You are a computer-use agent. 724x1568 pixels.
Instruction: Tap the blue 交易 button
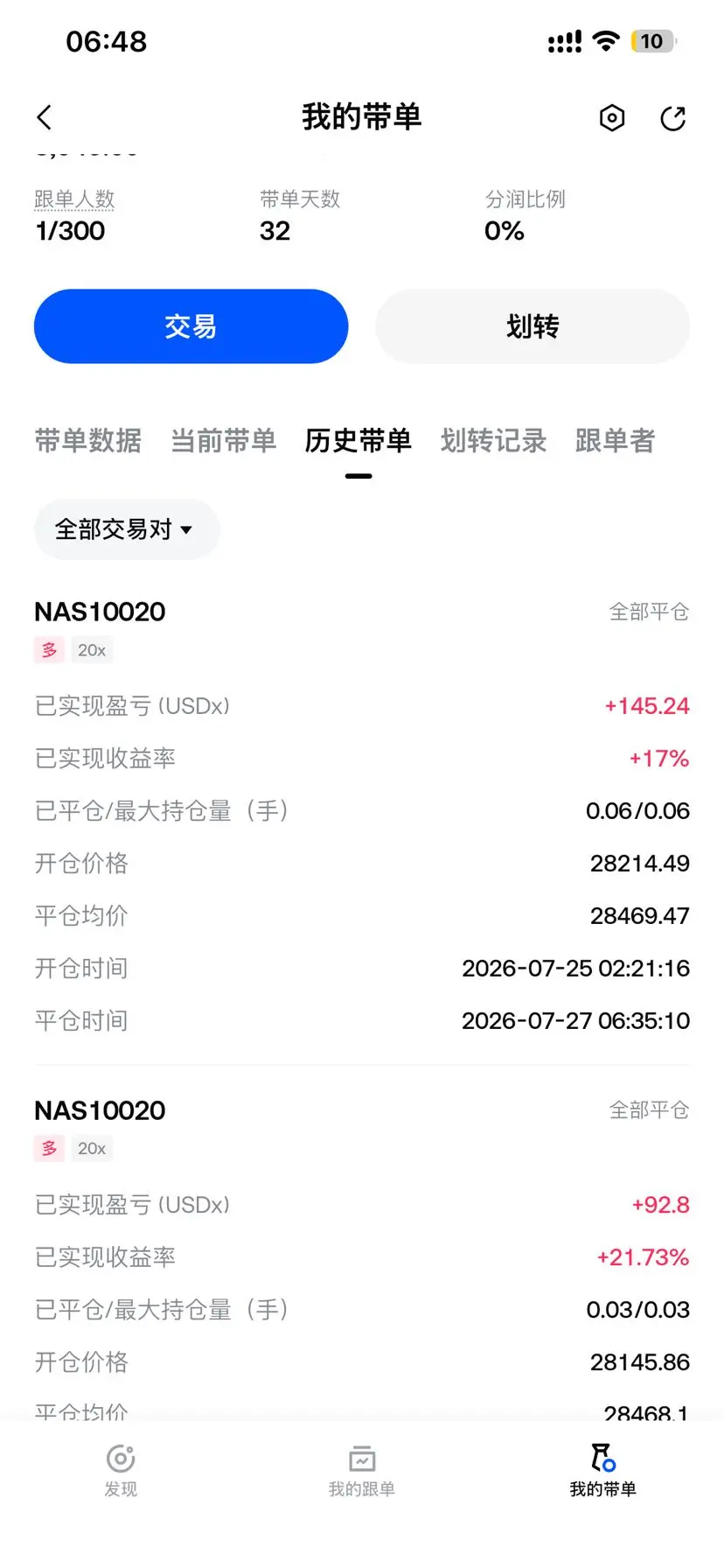click(191, 326)
